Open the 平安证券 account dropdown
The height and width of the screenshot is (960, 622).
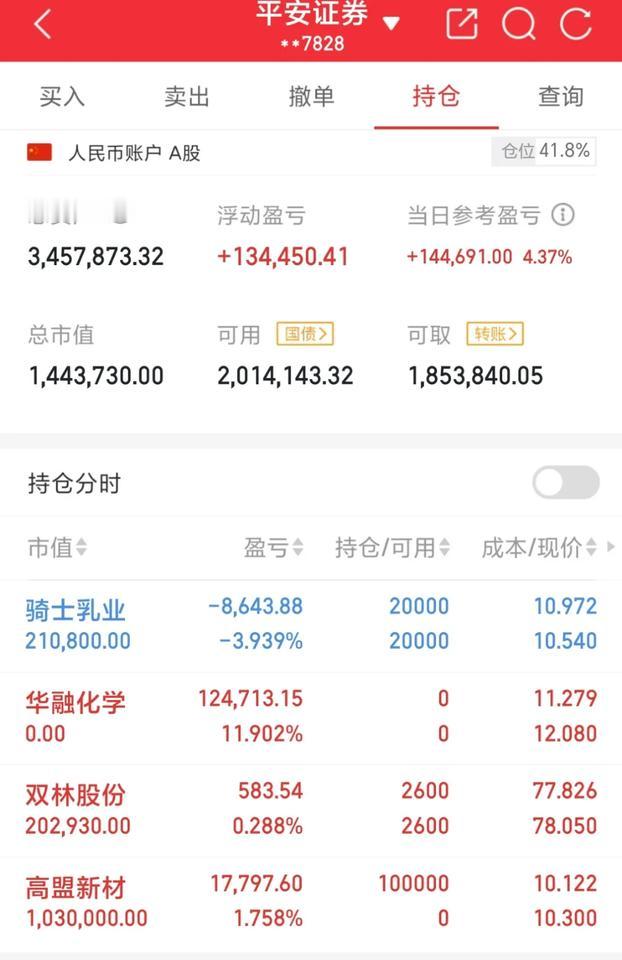pos(391,22)
